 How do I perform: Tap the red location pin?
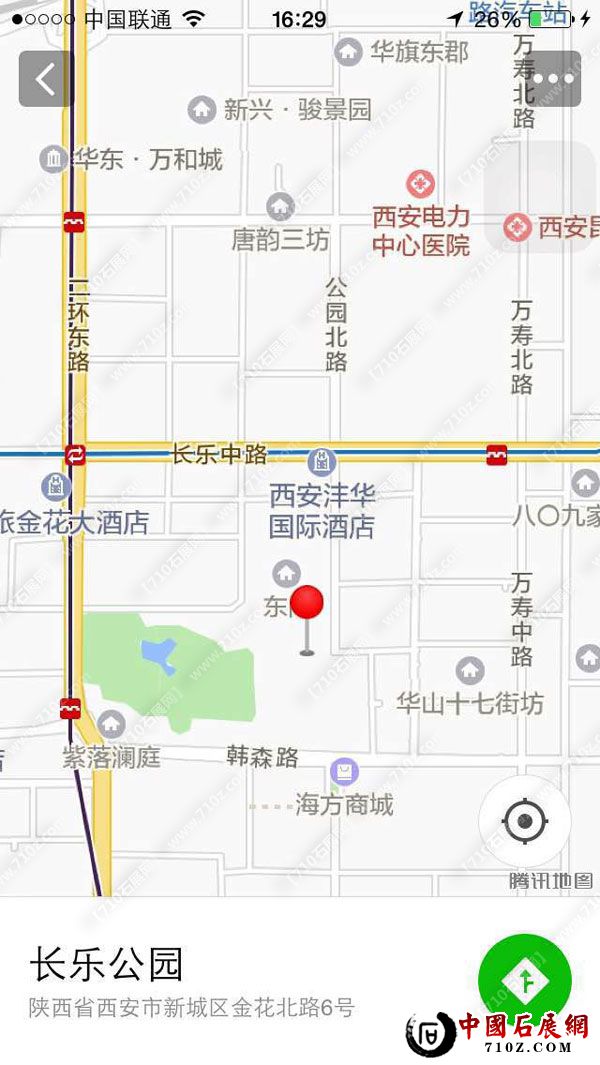(x=308, y=608)
